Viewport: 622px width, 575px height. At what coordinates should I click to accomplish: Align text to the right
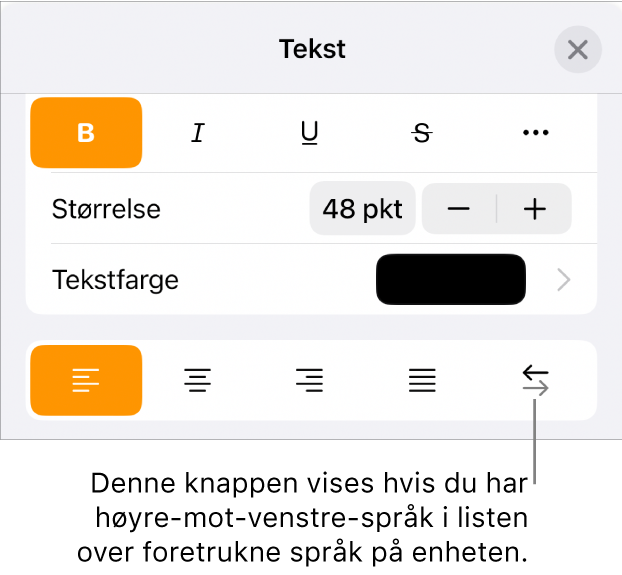tap(310, 380)
